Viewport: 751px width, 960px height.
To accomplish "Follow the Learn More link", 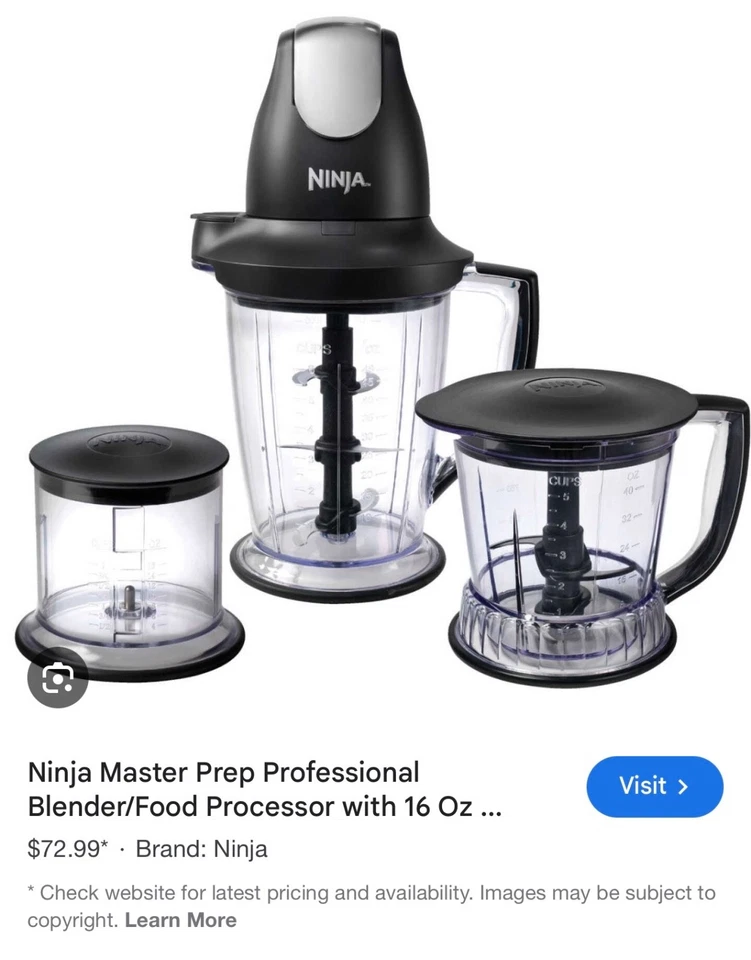I will (181, 920).
